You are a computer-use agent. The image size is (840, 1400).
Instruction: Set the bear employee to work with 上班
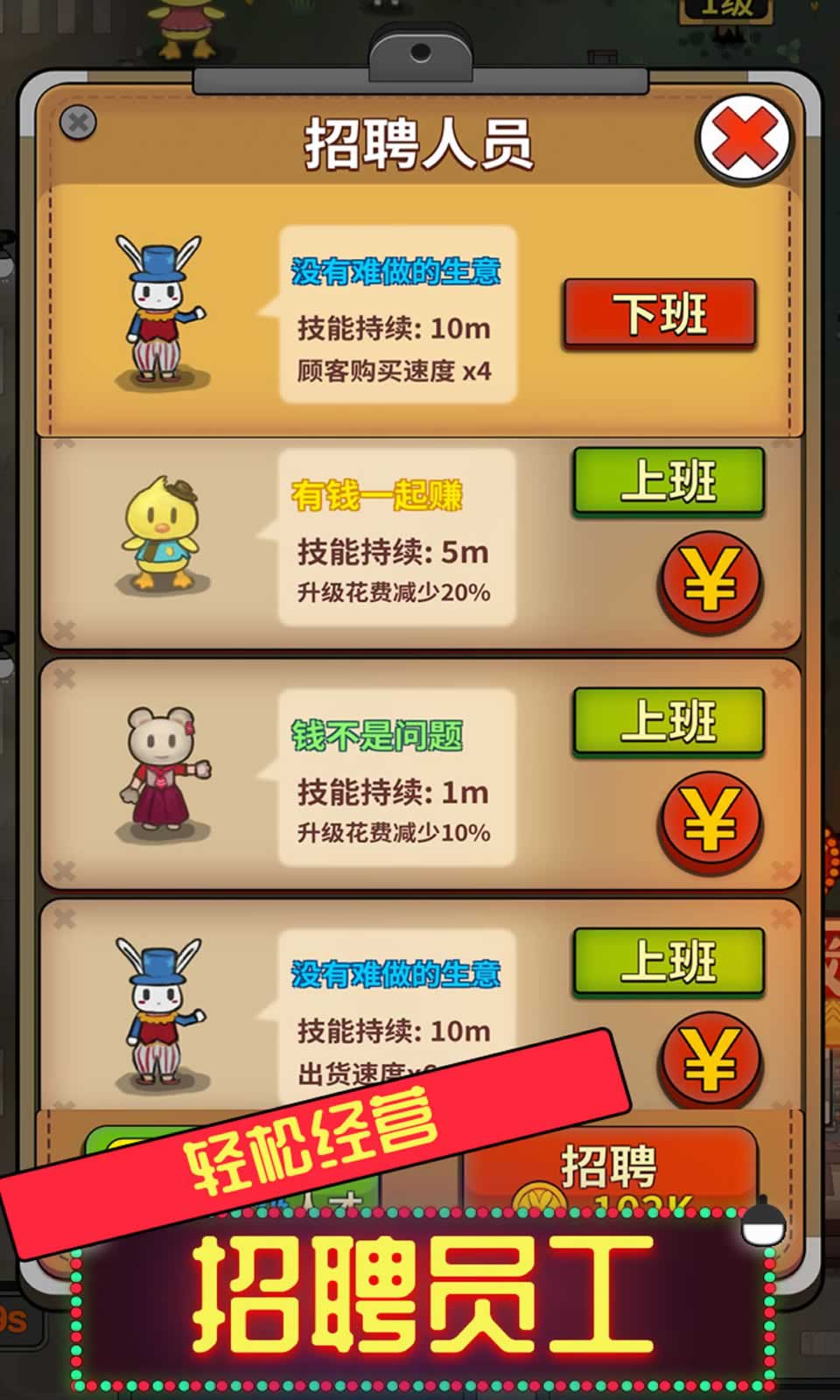[668, 720]
